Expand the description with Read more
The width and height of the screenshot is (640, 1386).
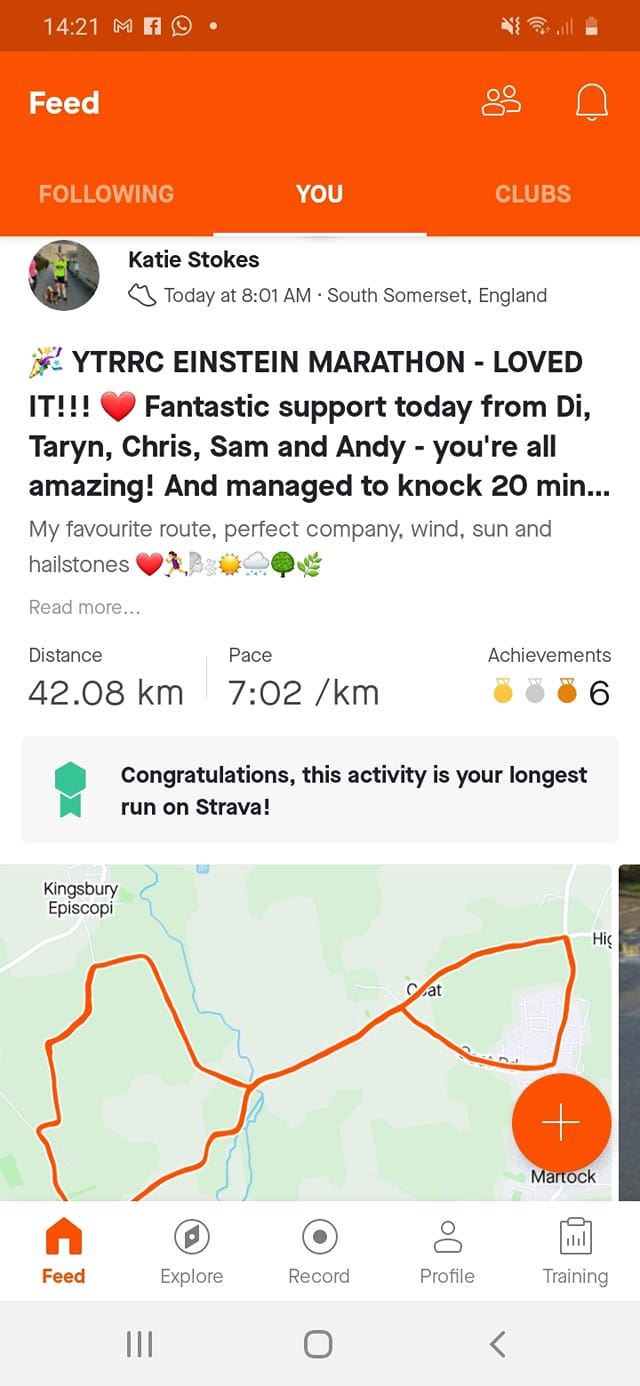(x=84, y=607)
